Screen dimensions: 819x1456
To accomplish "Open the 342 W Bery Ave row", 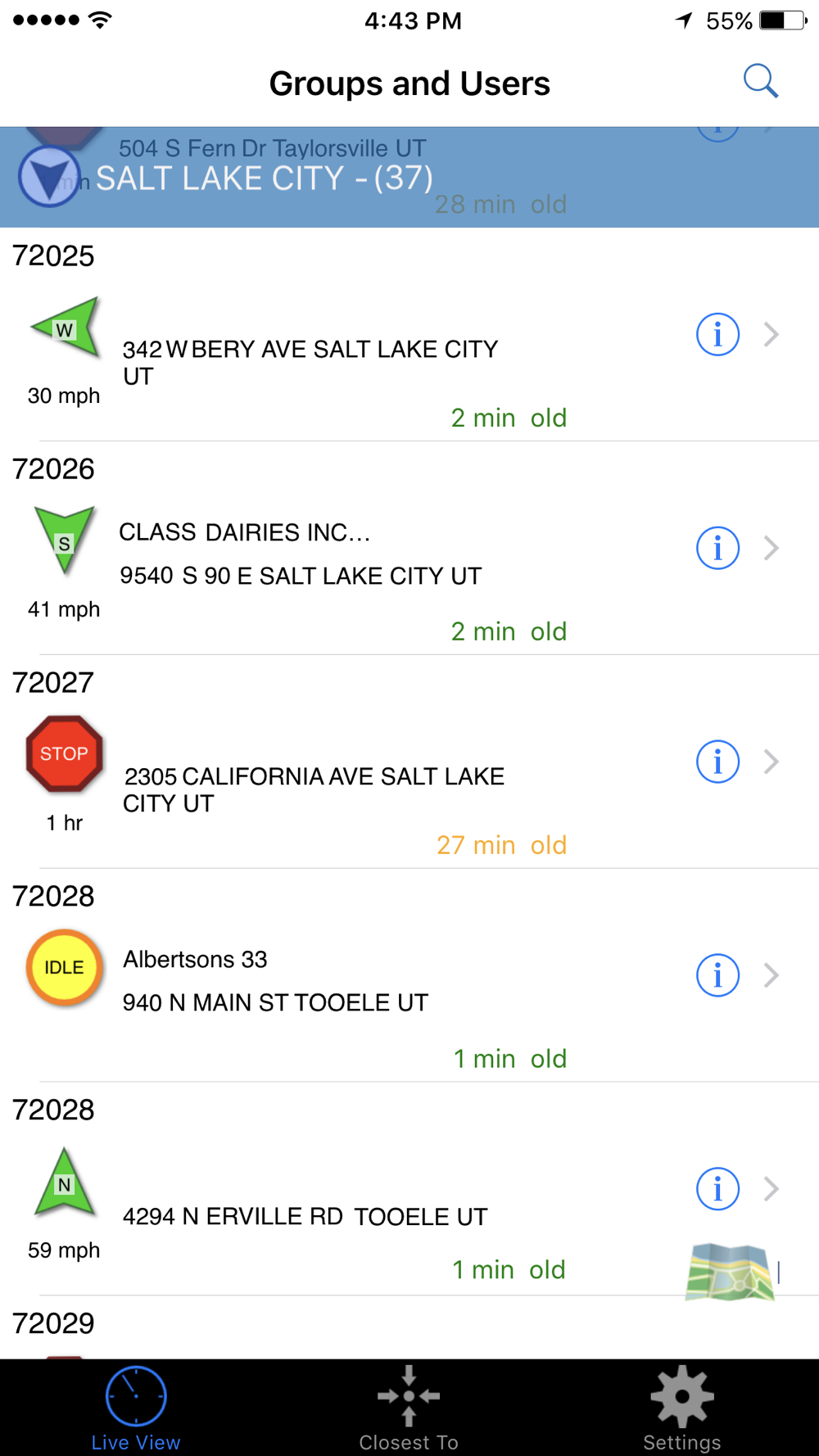I will [409, 334].
